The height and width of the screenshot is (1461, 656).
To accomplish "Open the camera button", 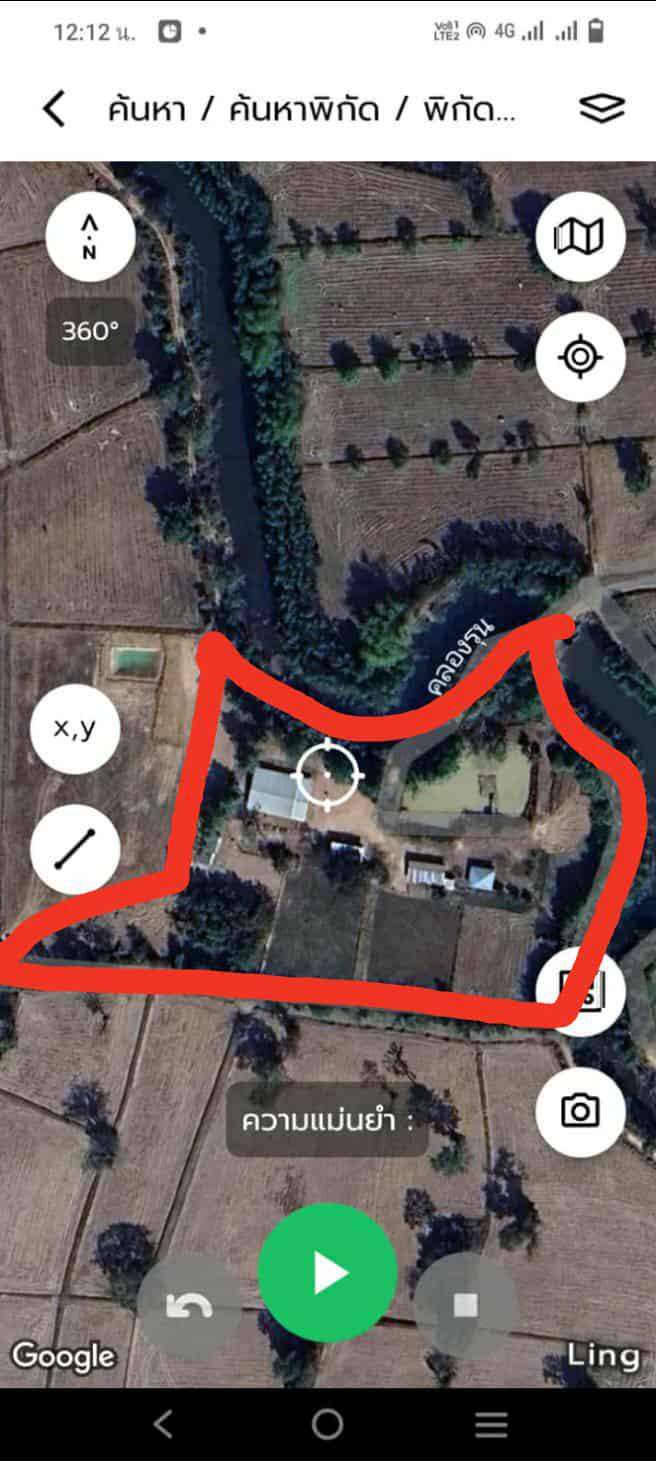I will (x=581, y=1111).
